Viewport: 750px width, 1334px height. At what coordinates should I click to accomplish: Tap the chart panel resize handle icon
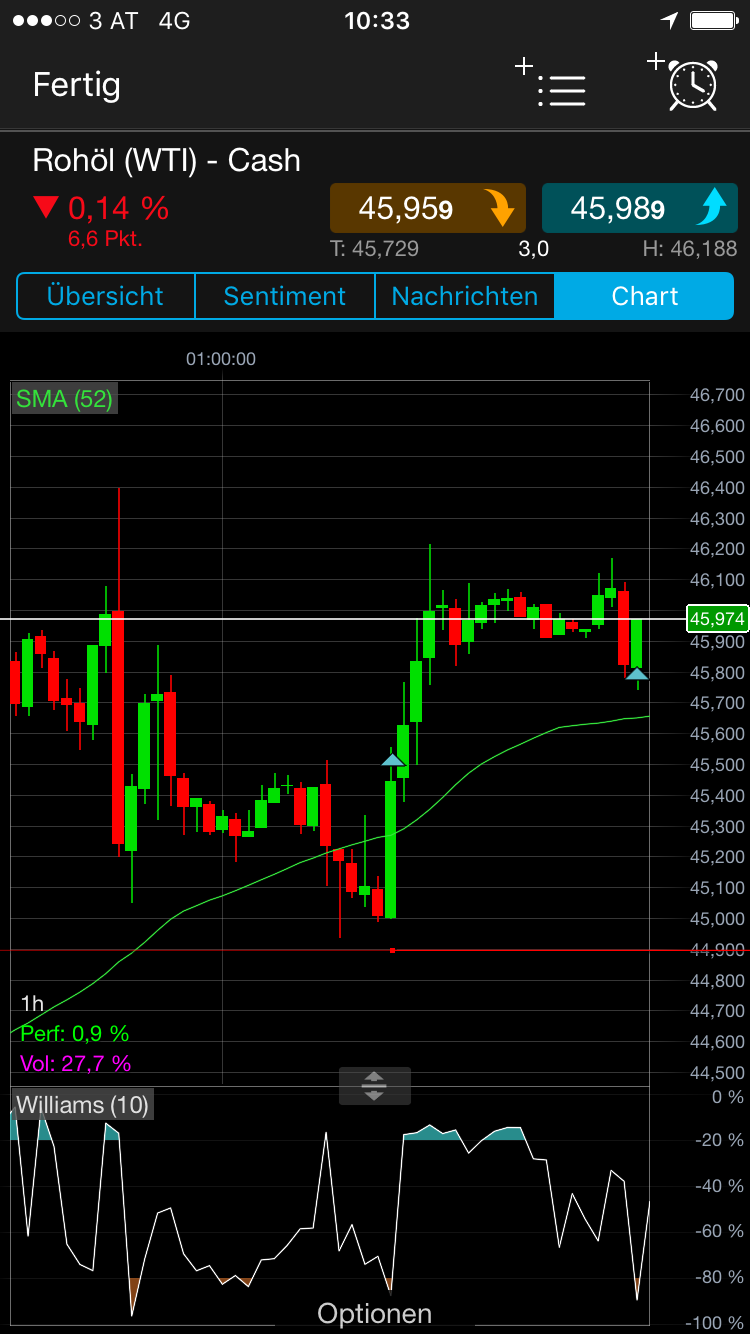374,1086
